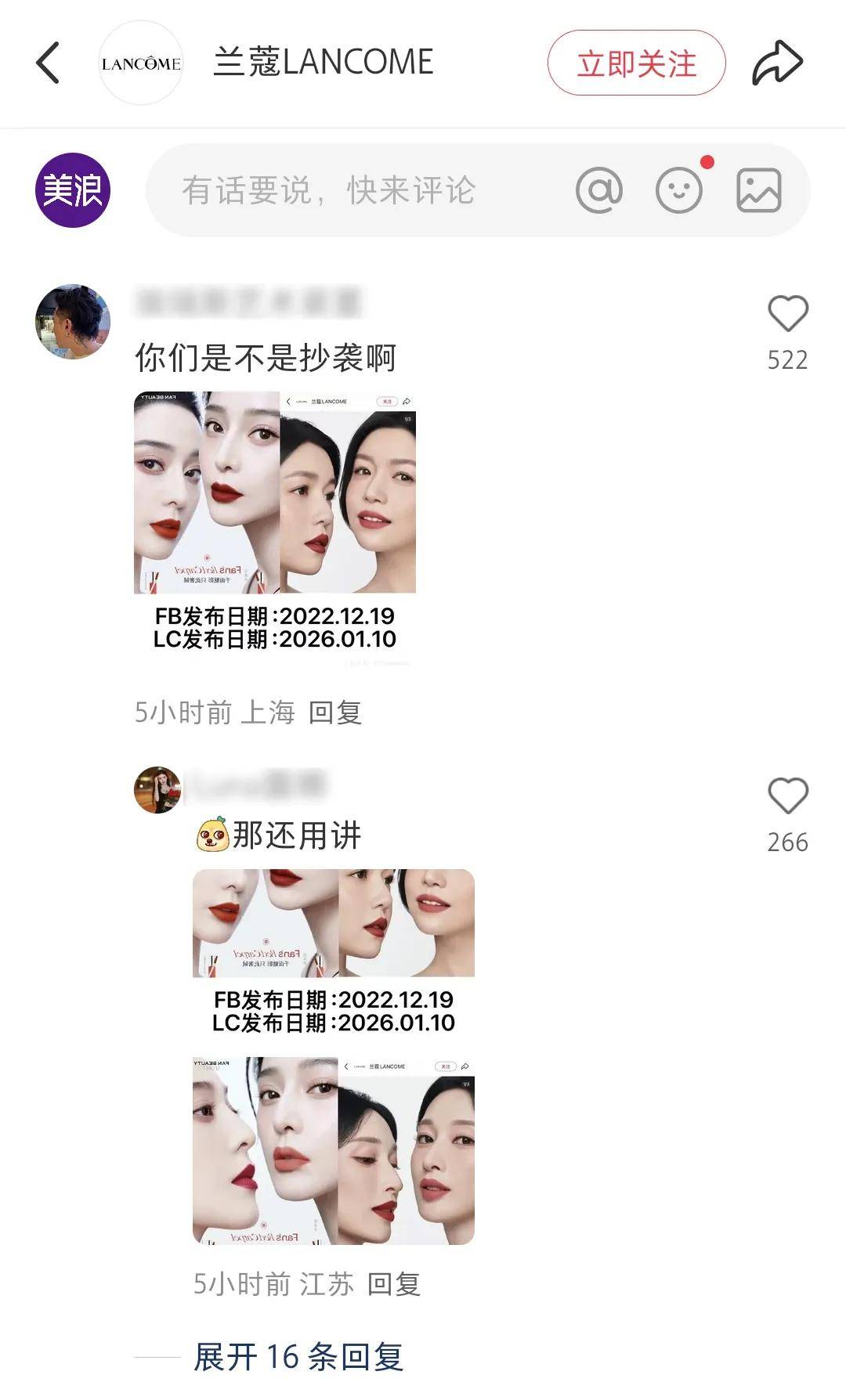This screenshot has width=846, height=1400.
Task: Like the reply 那还用讲
Action: point(787,797)
